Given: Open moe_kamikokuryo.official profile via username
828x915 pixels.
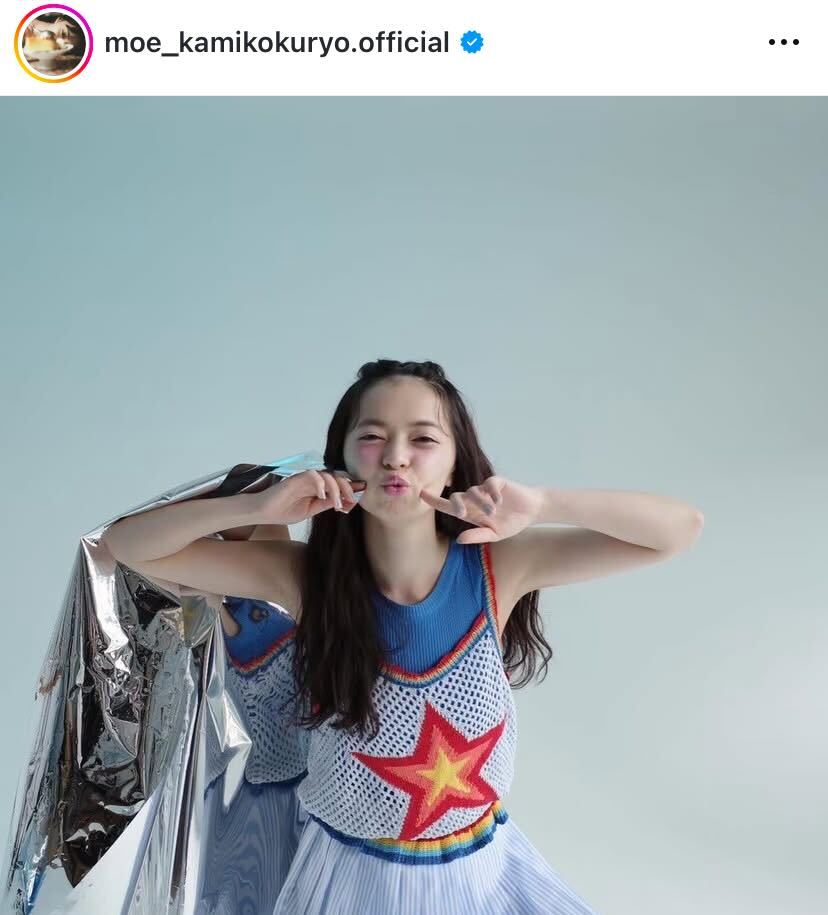Looking at the screenshot, I should (277, 43).
